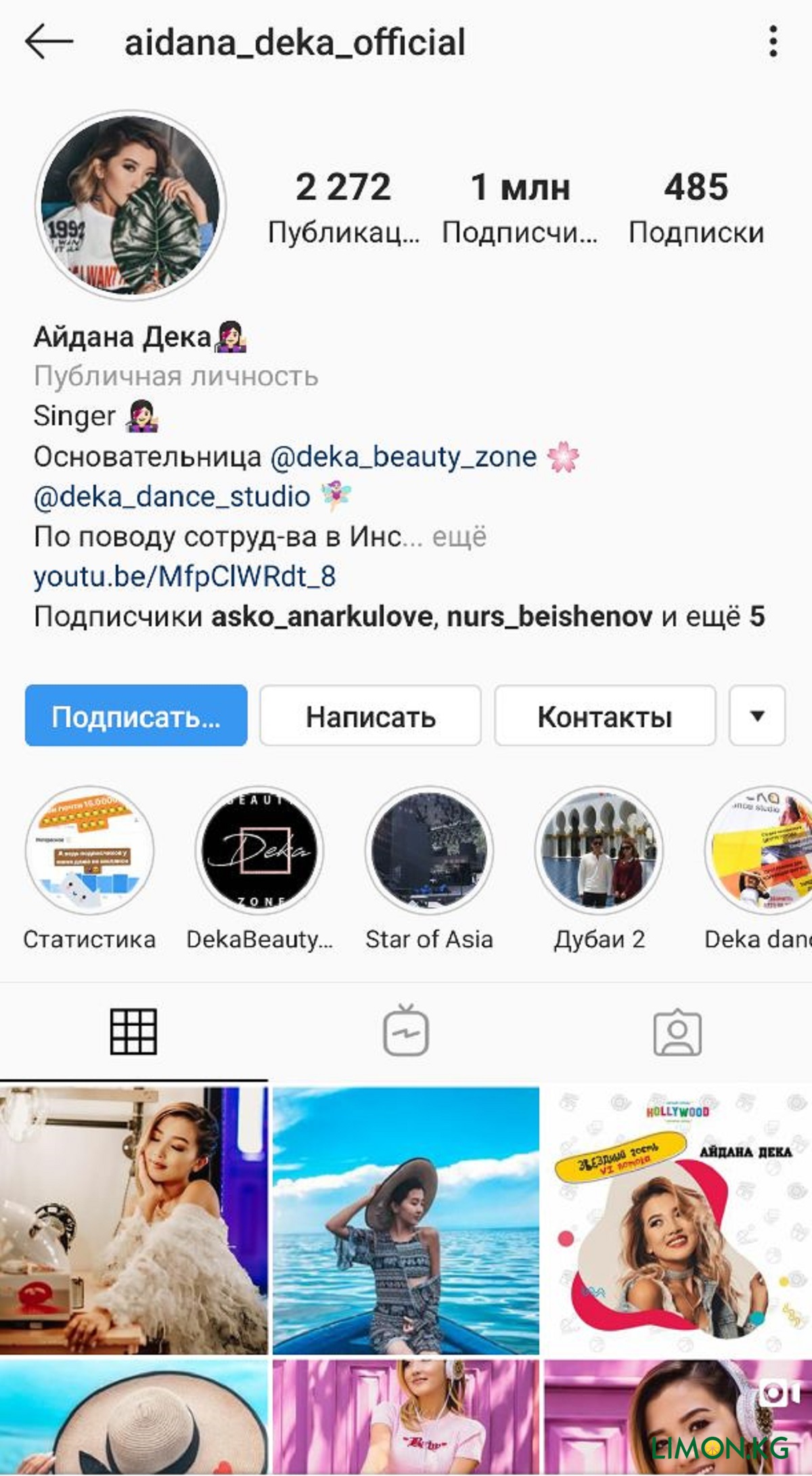812x1476 pixels.
Task: Expand the bio with ещё
Action: [x=459, y=537]
